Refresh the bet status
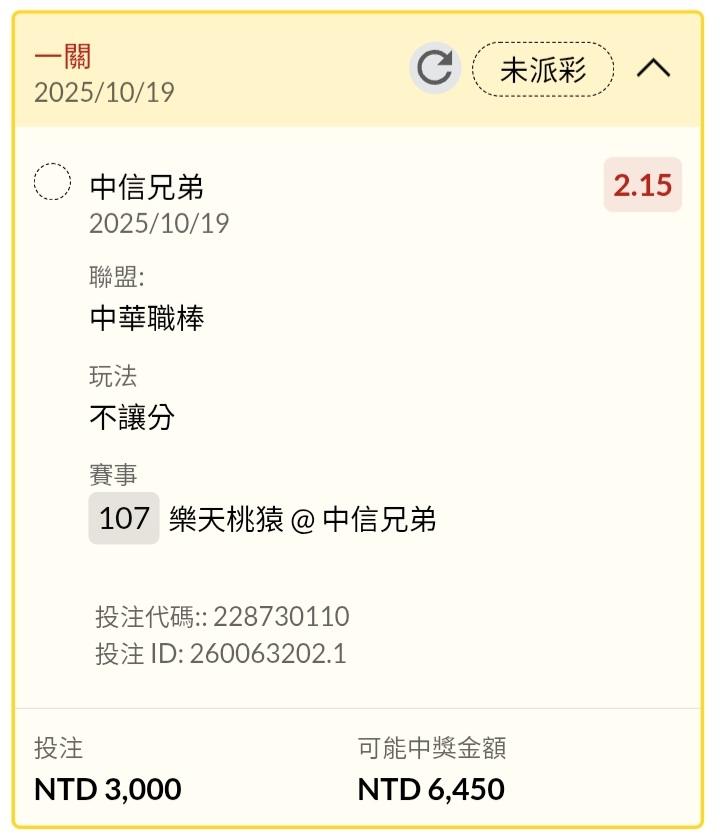This screenshot has width=720, height=836. [x=435, y=69]
